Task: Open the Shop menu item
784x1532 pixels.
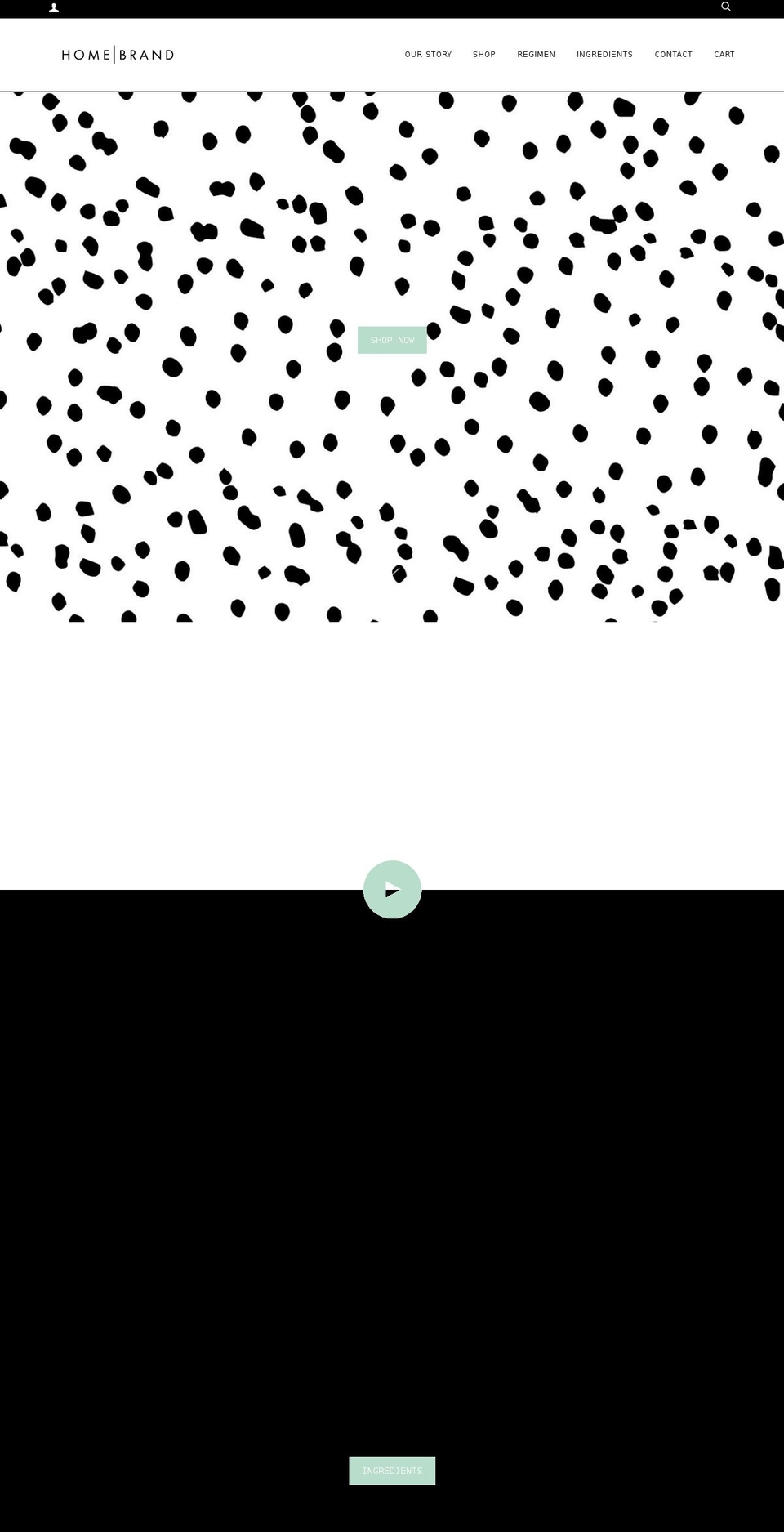Action: [484, 55]
